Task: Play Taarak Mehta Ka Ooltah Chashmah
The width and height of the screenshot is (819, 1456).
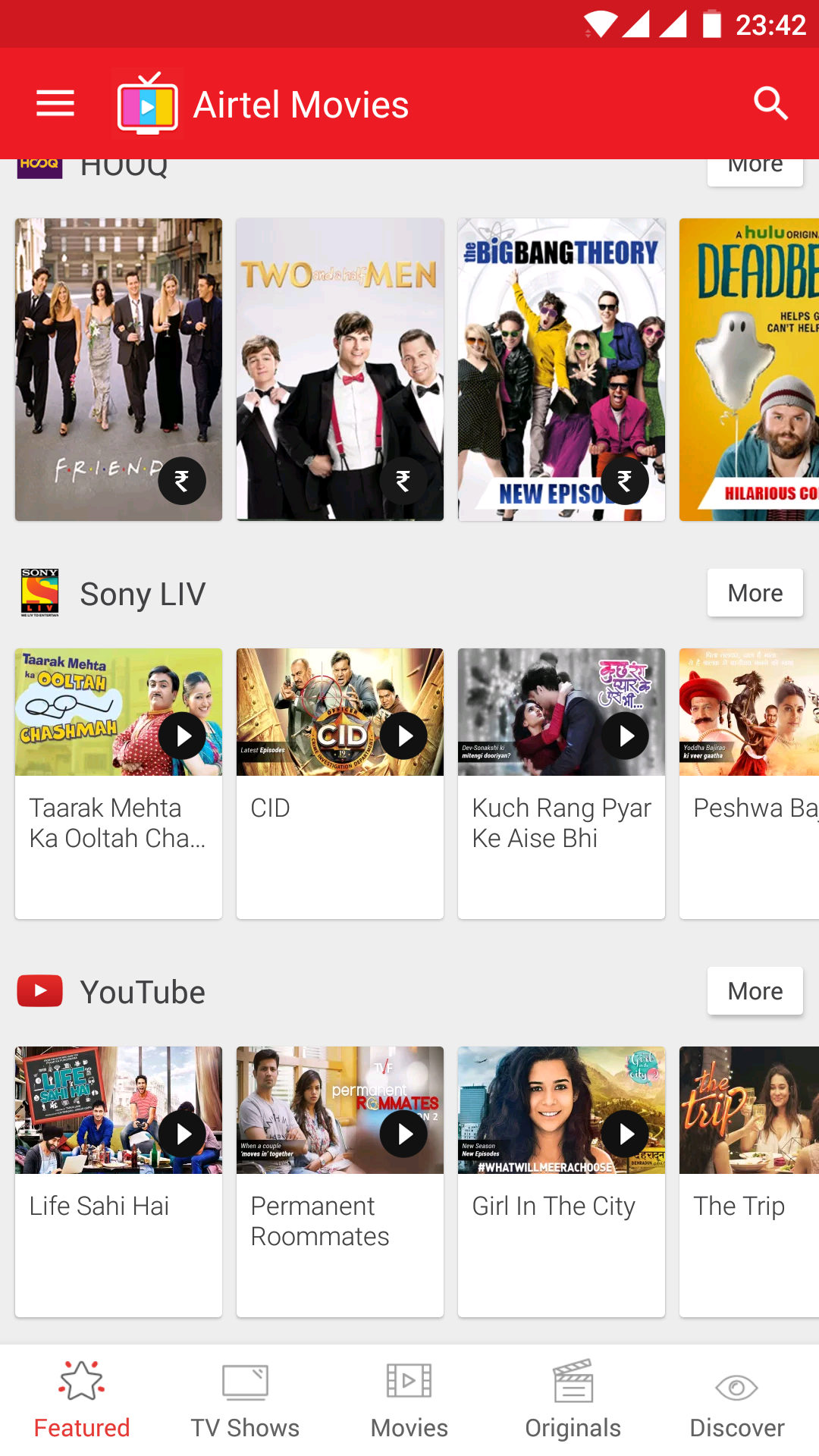Action: (x=182, y=736)
